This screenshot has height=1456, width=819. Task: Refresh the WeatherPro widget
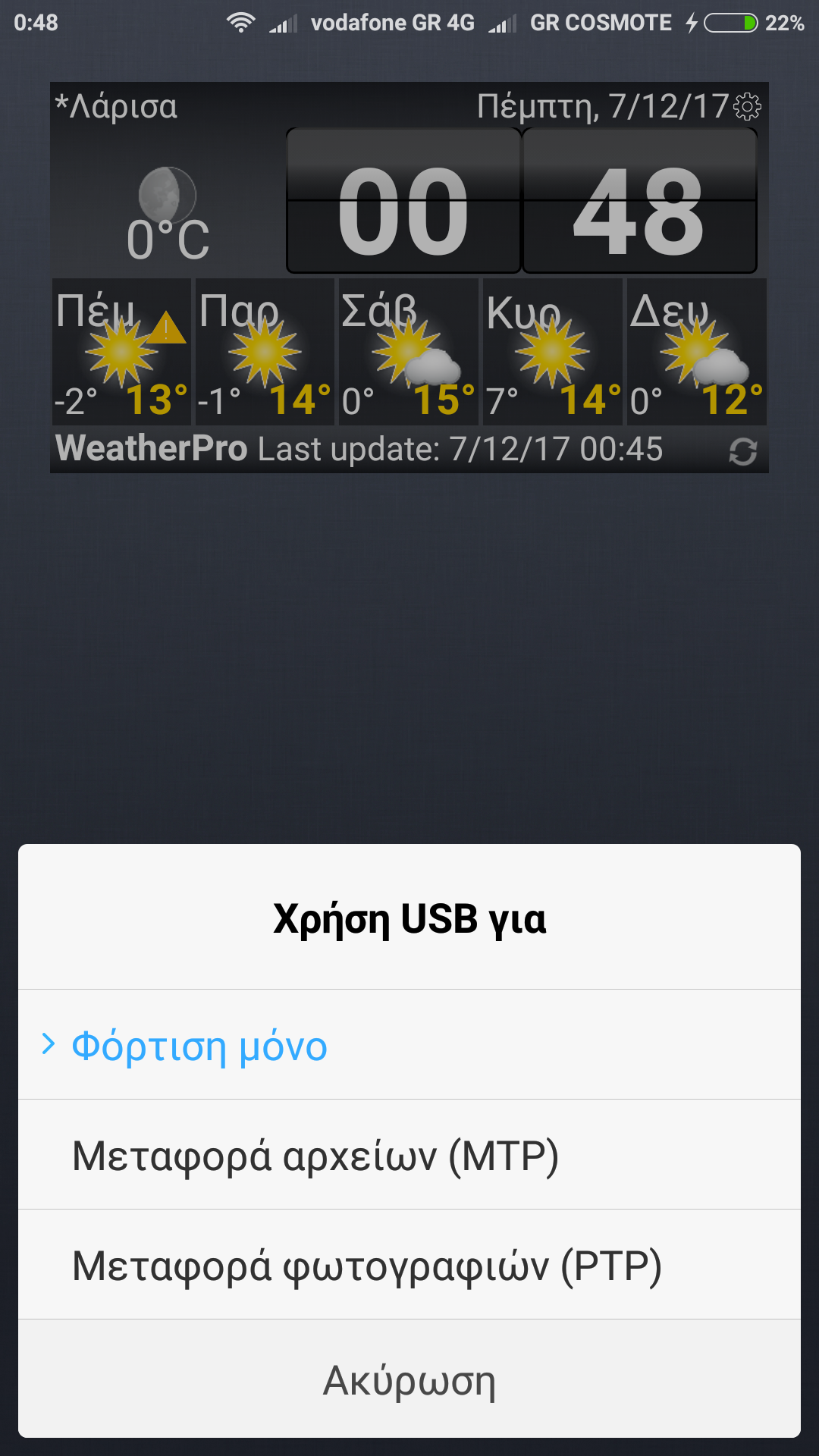click(742, 451)
